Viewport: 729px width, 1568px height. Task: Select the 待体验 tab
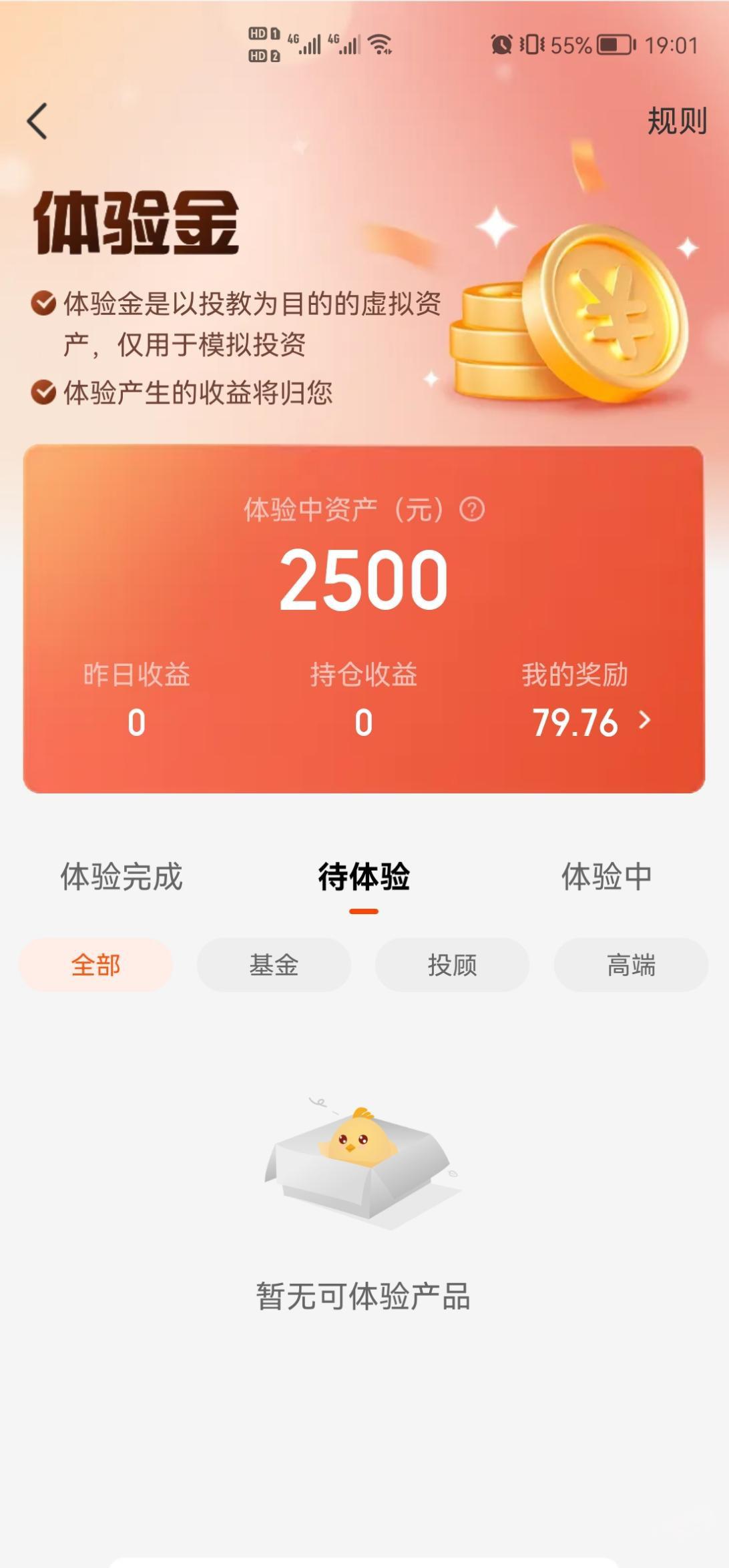pyautogui.click(x=364, y=877)
